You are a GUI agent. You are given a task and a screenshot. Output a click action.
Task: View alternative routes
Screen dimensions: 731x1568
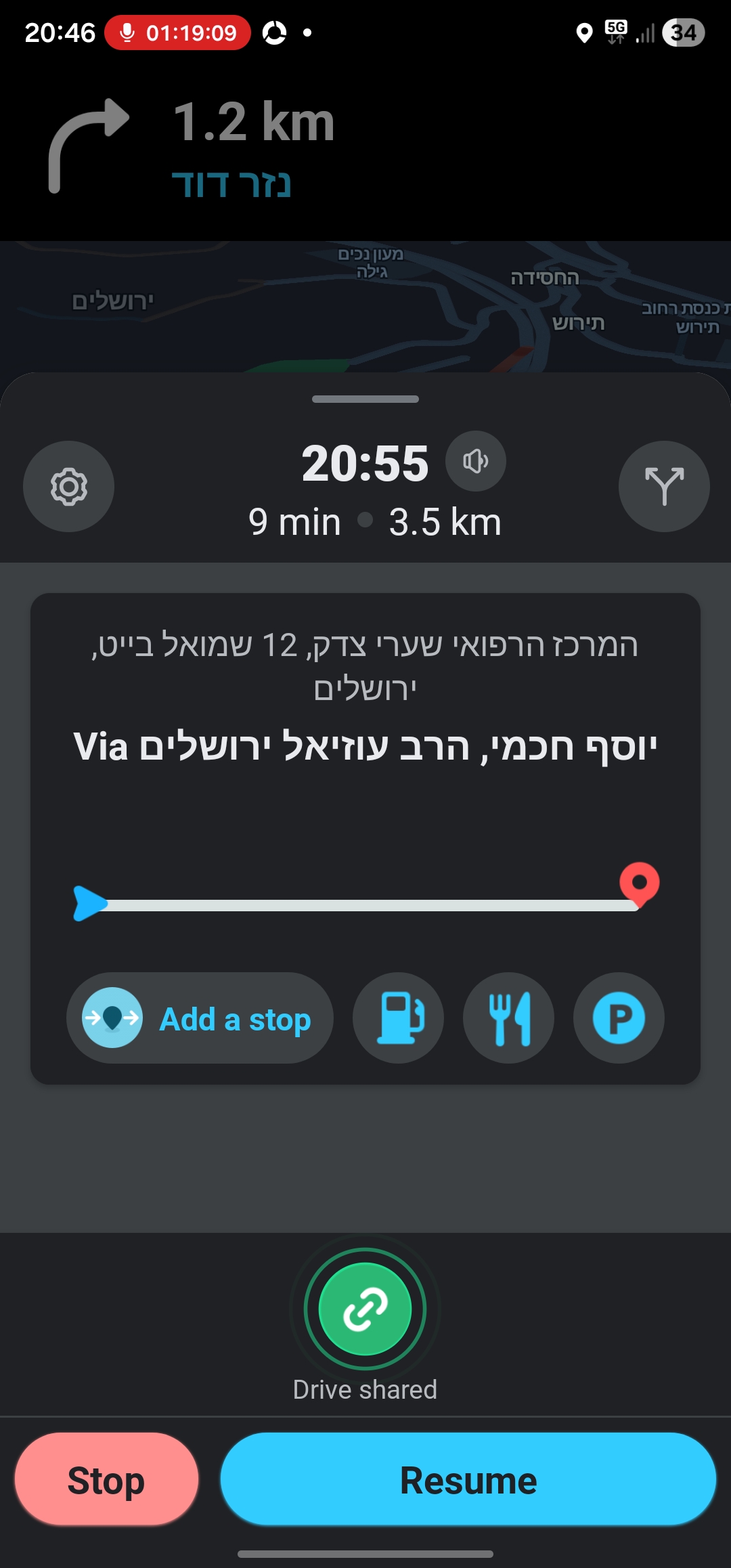point(663,486)
